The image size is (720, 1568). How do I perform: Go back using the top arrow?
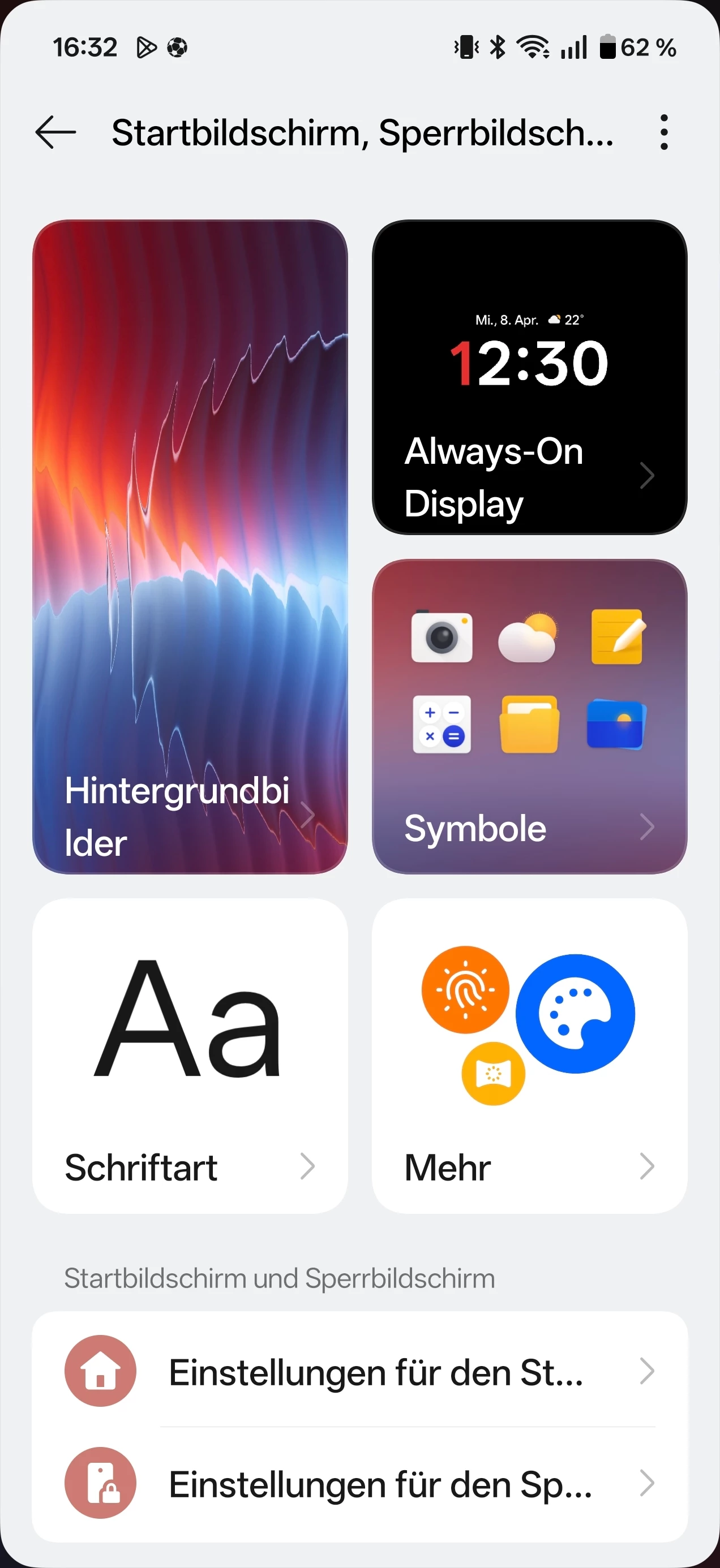click(x=55, y=132)
